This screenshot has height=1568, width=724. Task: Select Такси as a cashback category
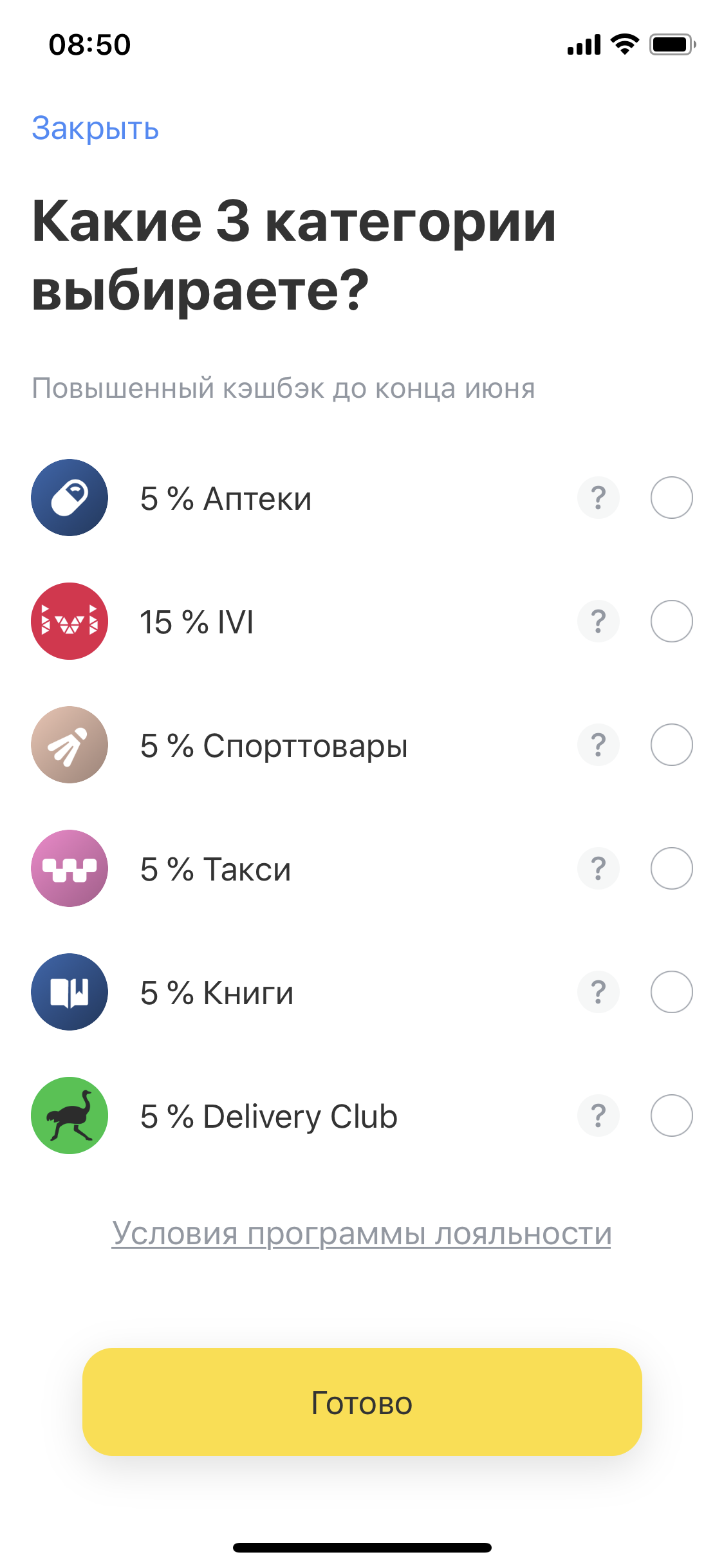pos(671,868)
